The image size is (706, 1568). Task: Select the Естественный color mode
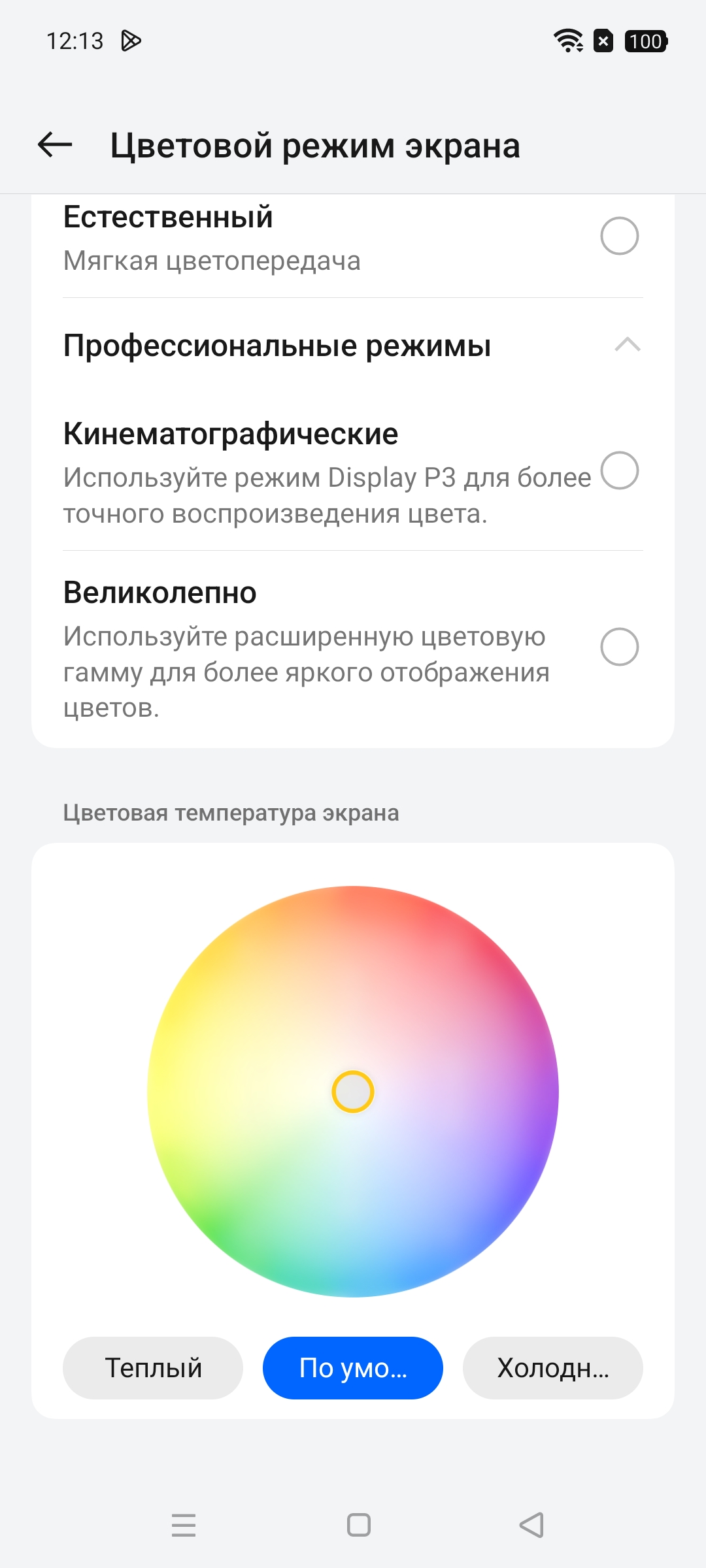[618, 236]
